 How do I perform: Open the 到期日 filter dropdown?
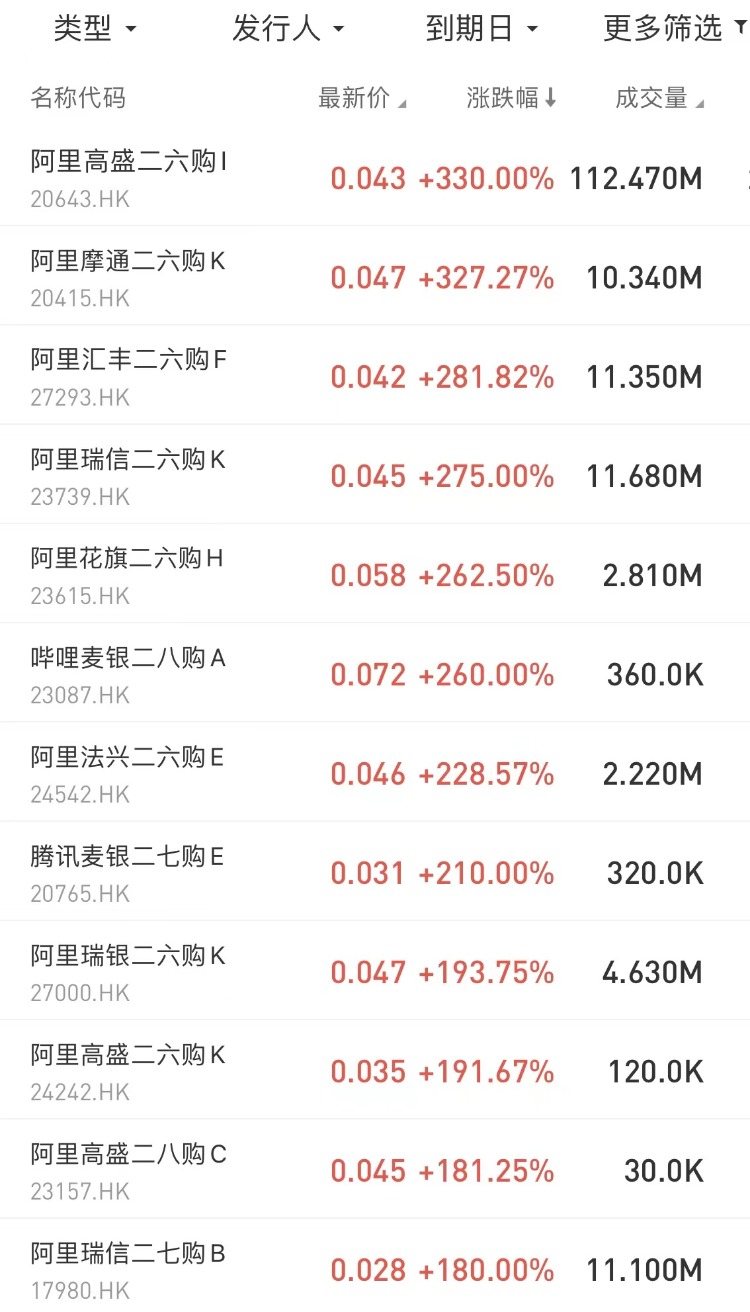[481, 29]
